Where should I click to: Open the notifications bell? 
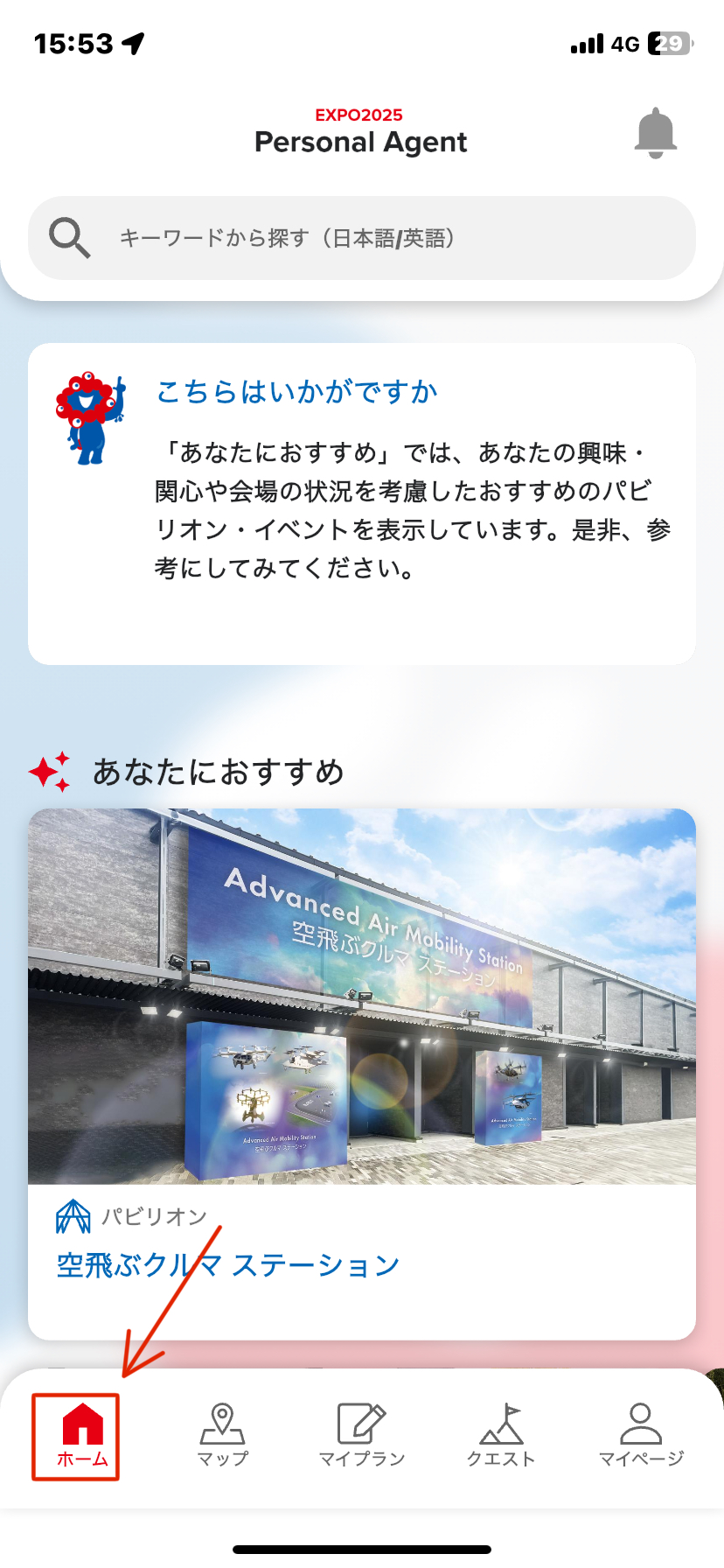[x=655, y=134]
